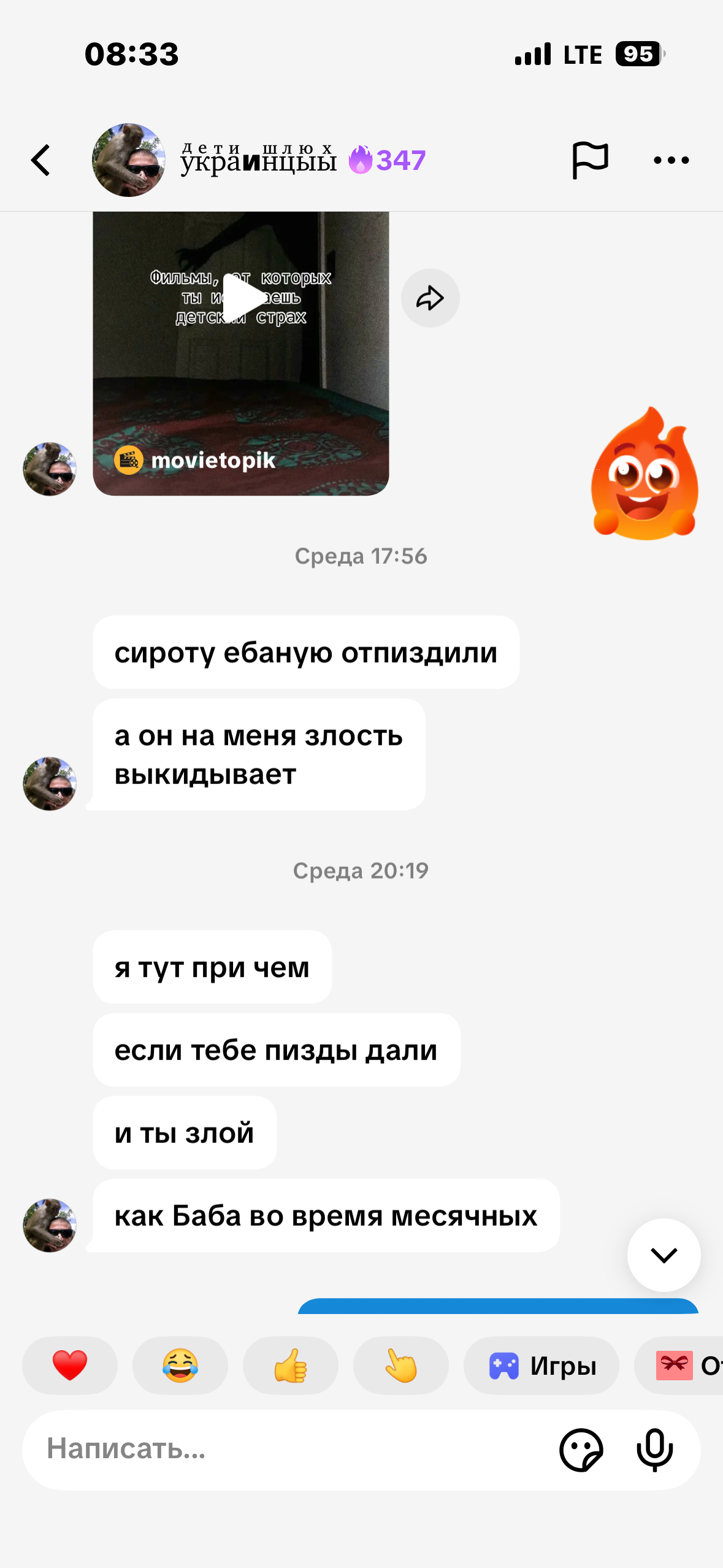Jump to latest messages with down chevron
The image size is (723, 1568).
664,1255
